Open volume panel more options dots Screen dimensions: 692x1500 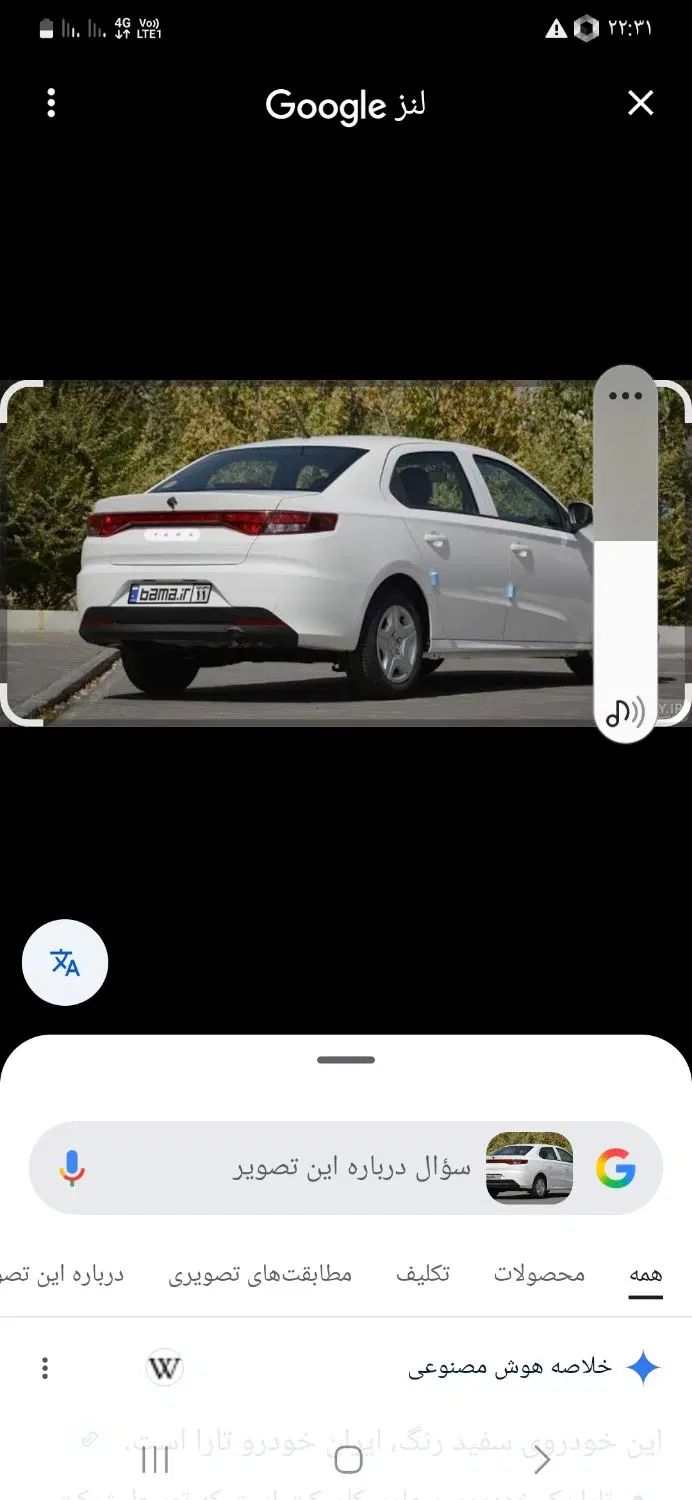625,396
